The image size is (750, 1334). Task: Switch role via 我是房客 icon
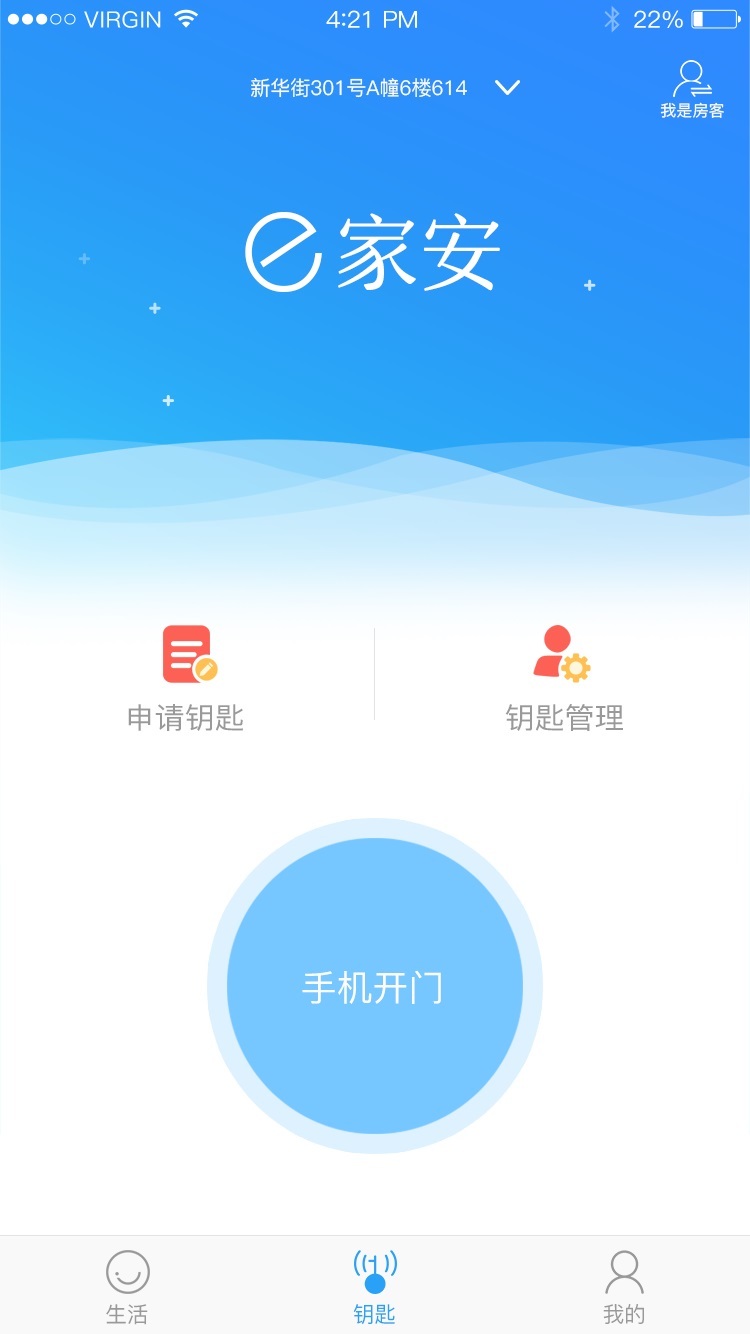(692, 90)
